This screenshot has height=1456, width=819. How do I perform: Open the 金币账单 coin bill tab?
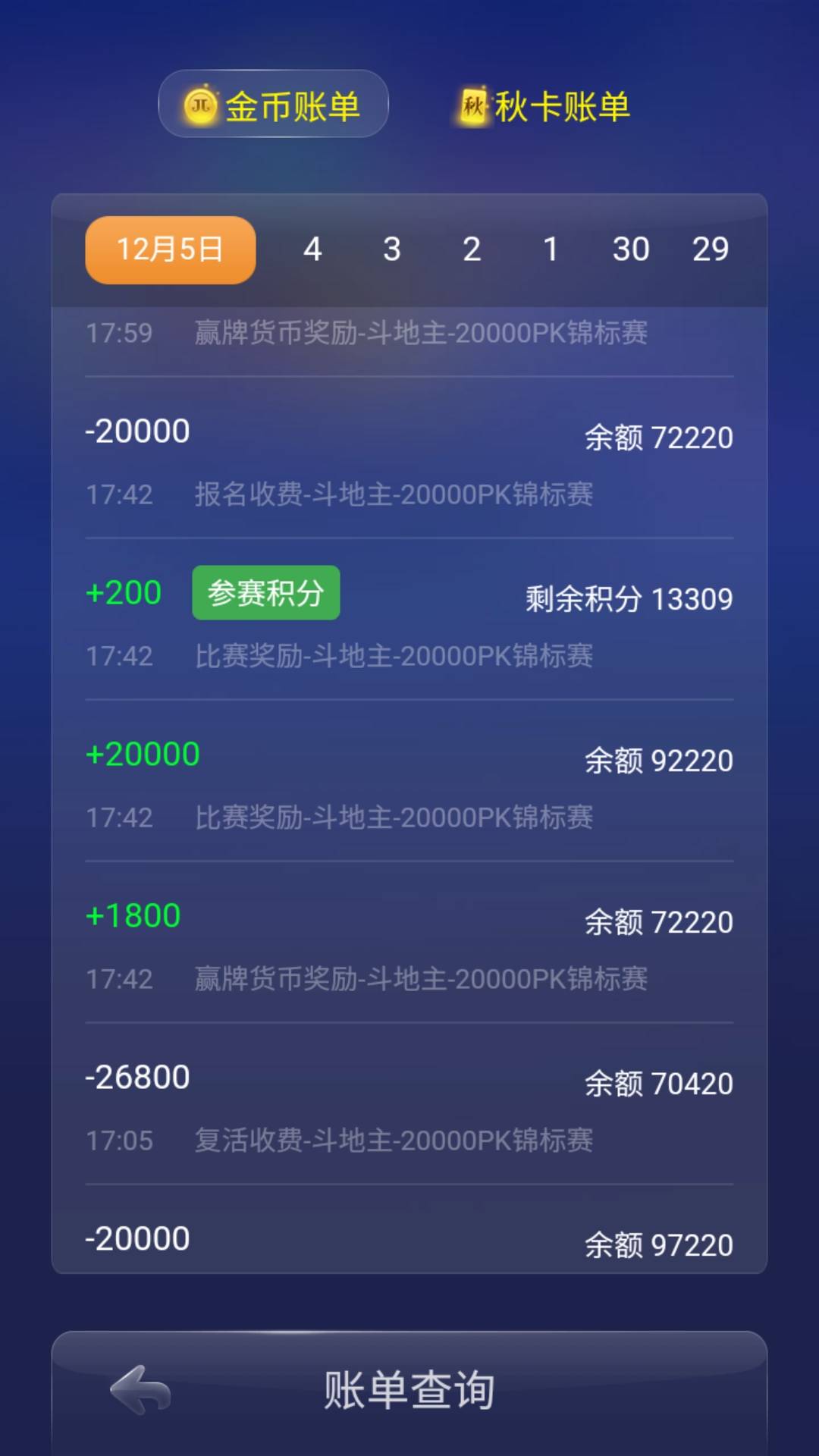pos(273,104)
